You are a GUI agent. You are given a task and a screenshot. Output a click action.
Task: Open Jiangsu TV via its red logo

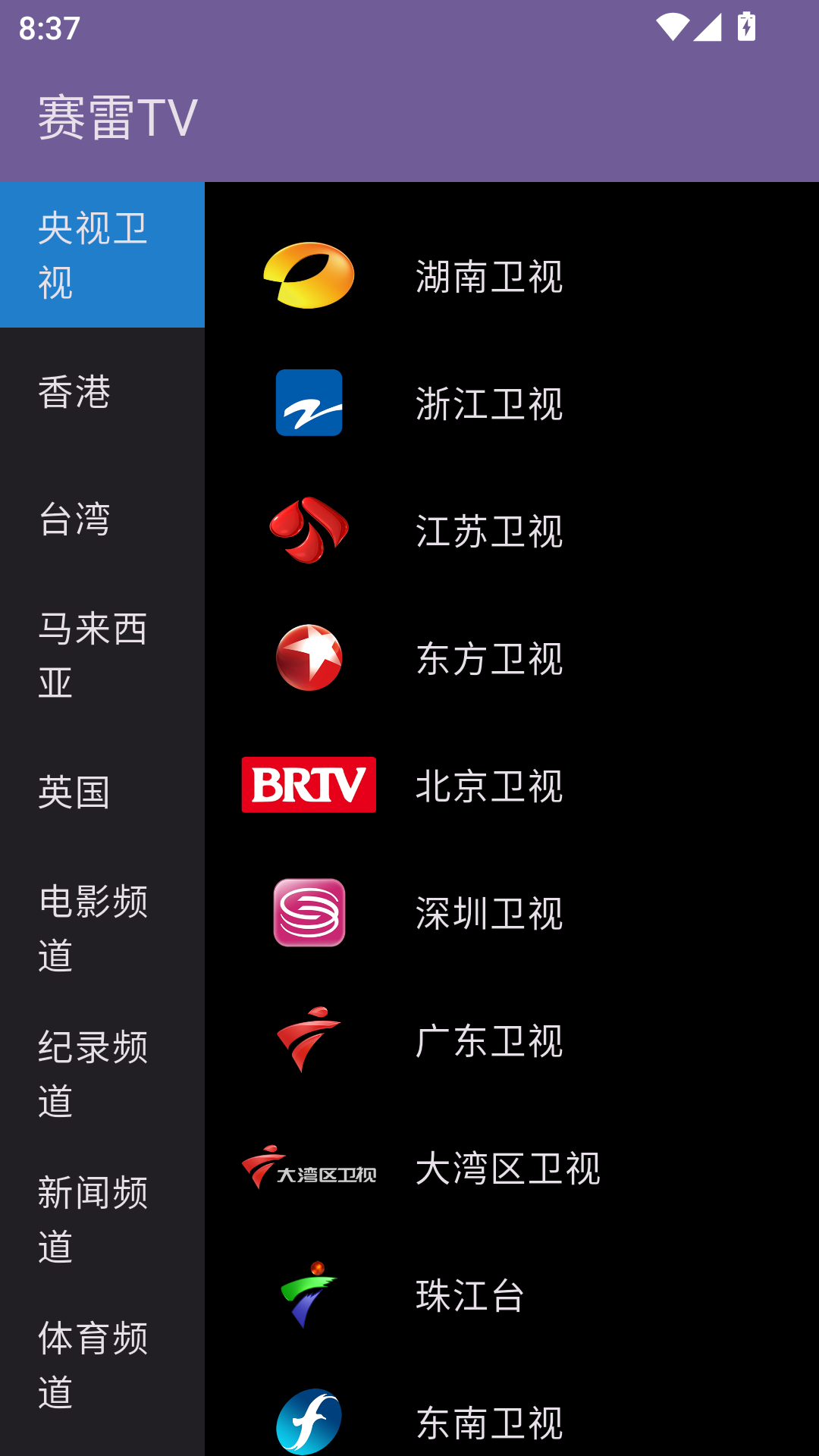pos(308,532)
